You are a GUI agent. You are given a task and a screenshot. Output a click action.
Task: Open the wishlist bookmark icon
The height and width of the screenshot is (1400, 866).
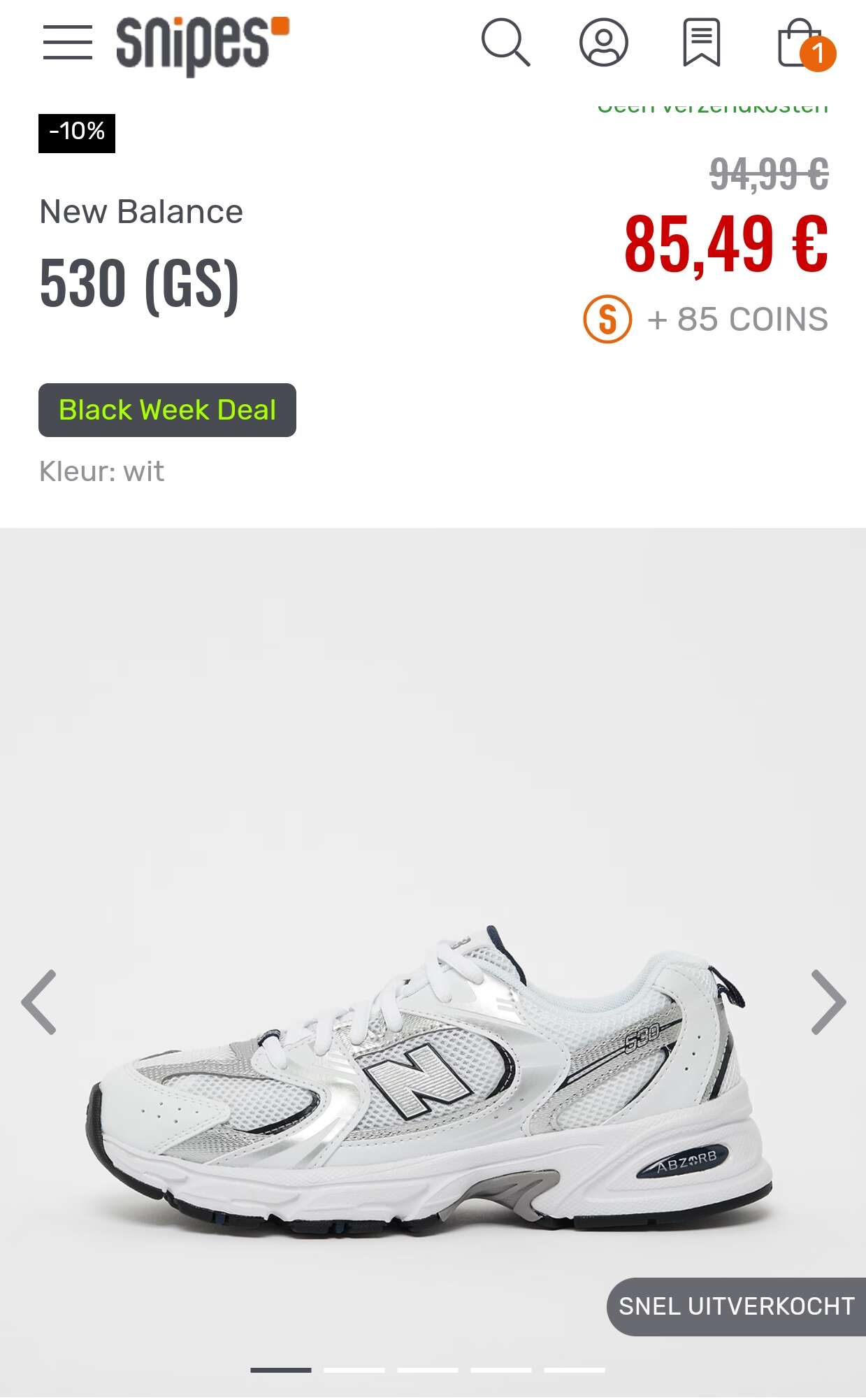702,43
